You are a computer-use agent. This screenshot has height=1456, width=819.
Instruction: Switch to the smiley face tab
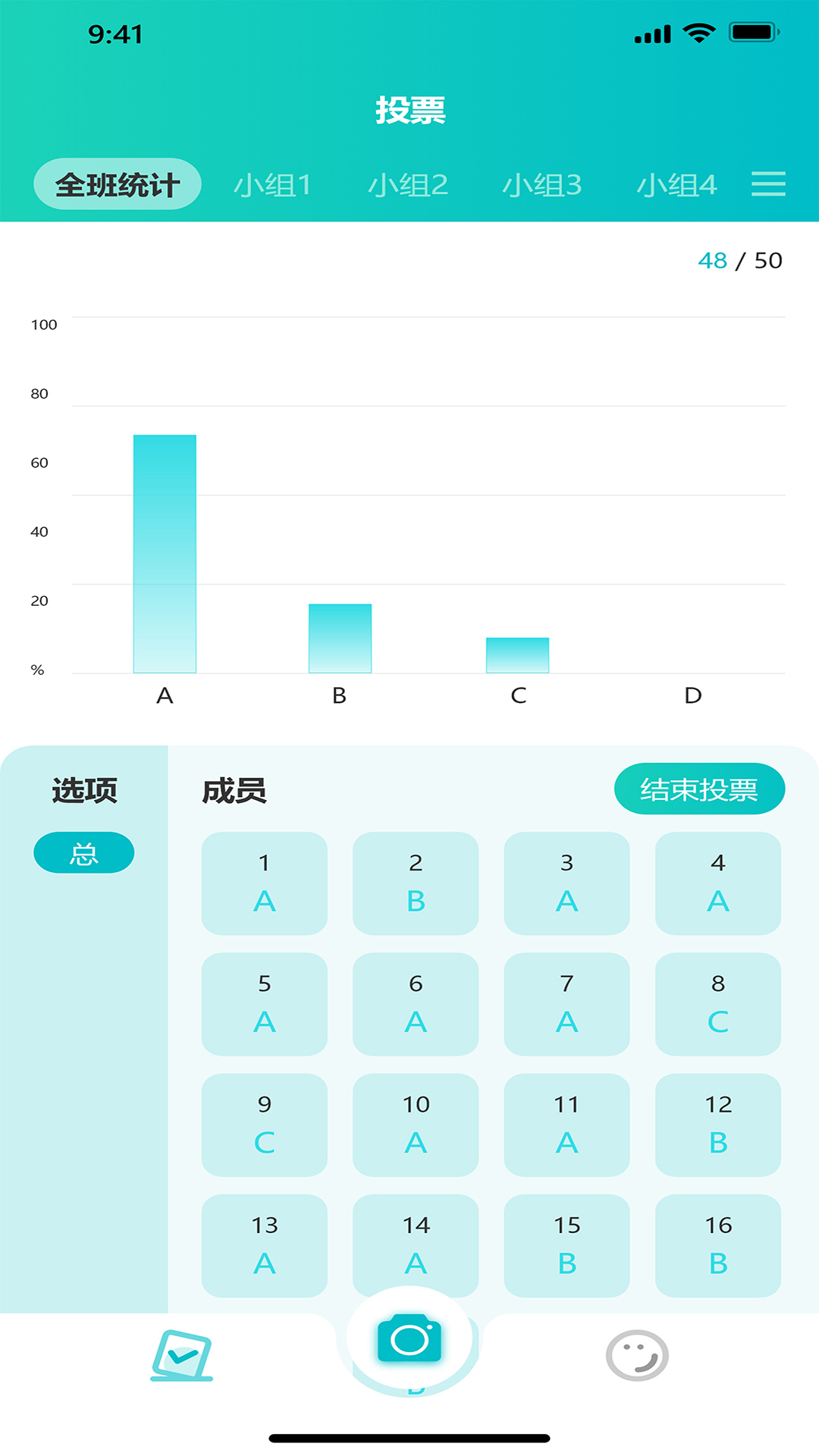pos(637,1355)
